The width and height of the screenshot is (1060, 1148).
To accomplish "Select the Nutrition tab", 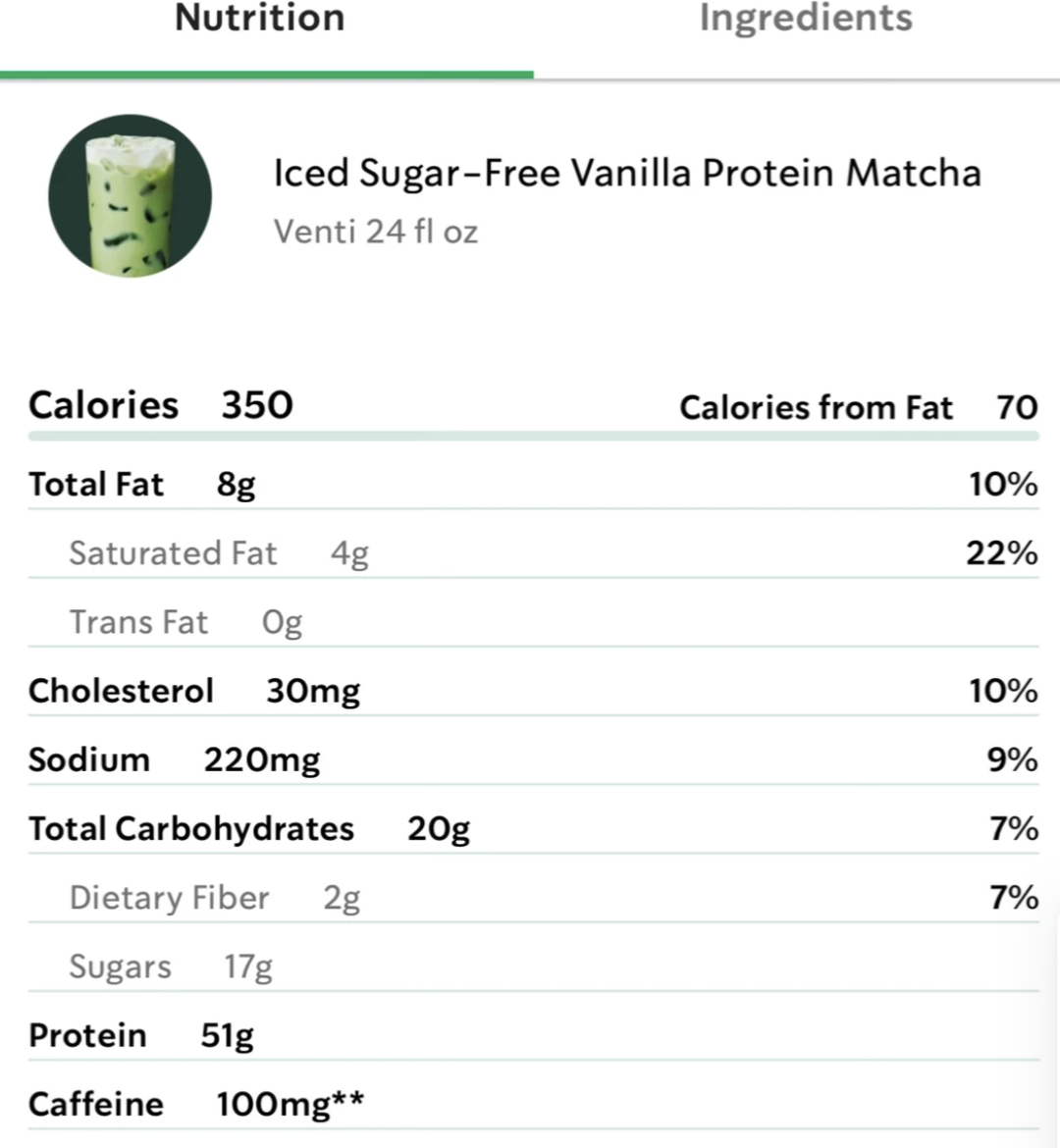I will [x=260, y=22].
